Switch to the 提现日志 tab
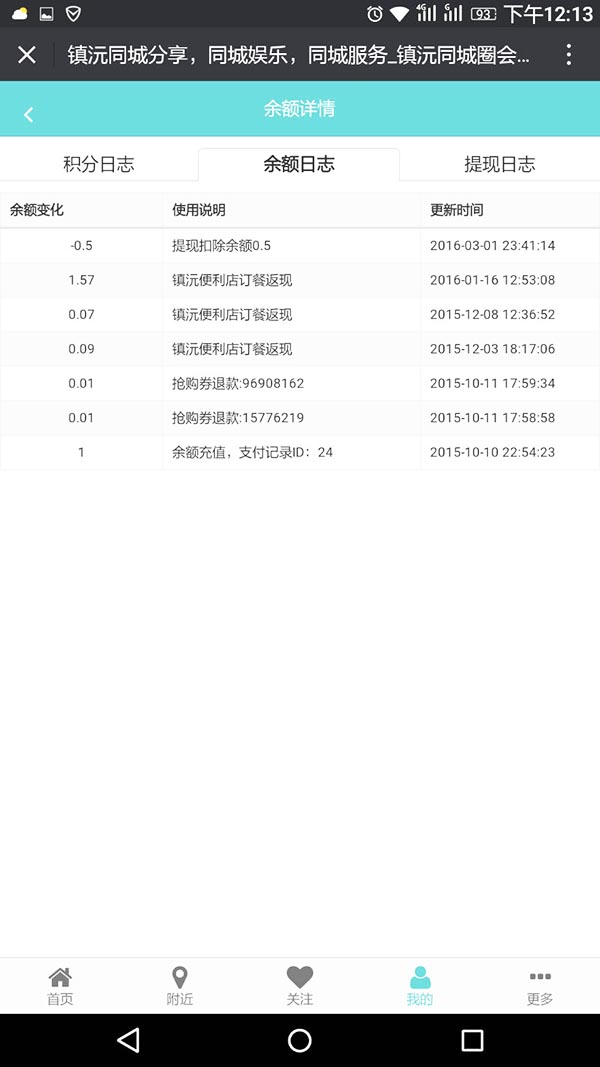This screenshot has width=600, height=1067. [x=500, y=164]
